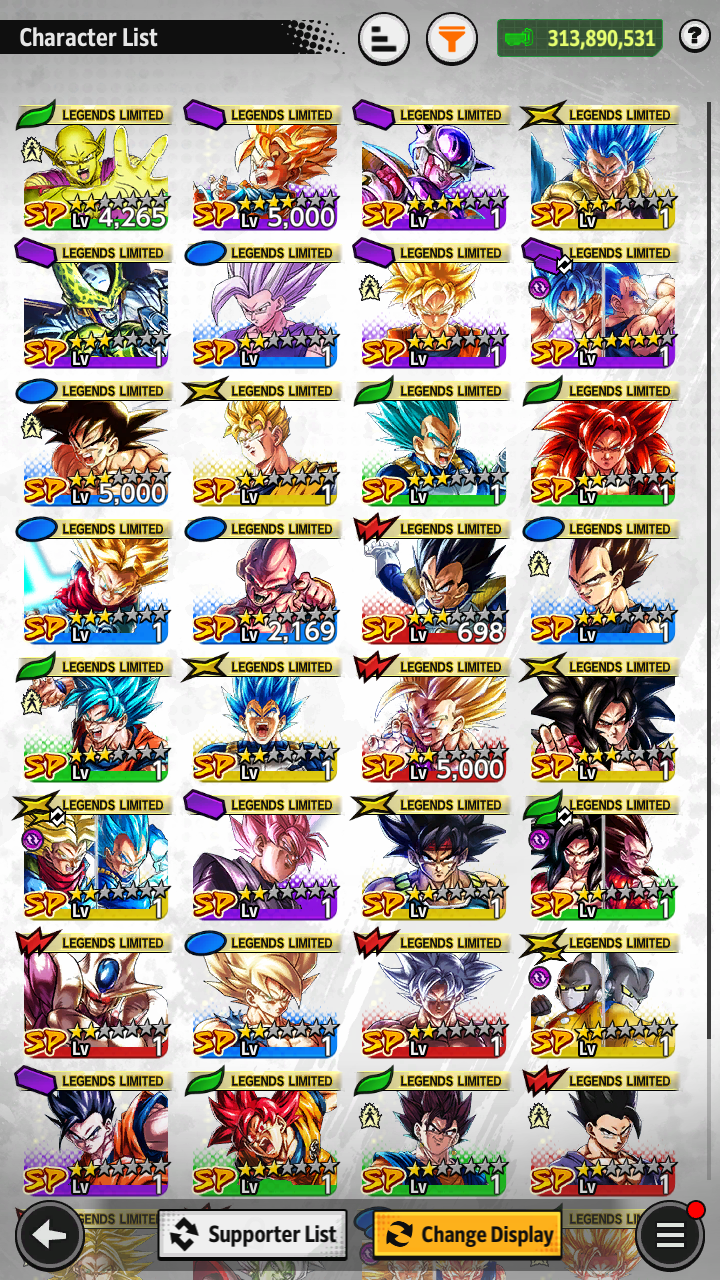The image size is (720, 1280).
Task: Open the character card at Lv 2,169
Action: point(264,580)
